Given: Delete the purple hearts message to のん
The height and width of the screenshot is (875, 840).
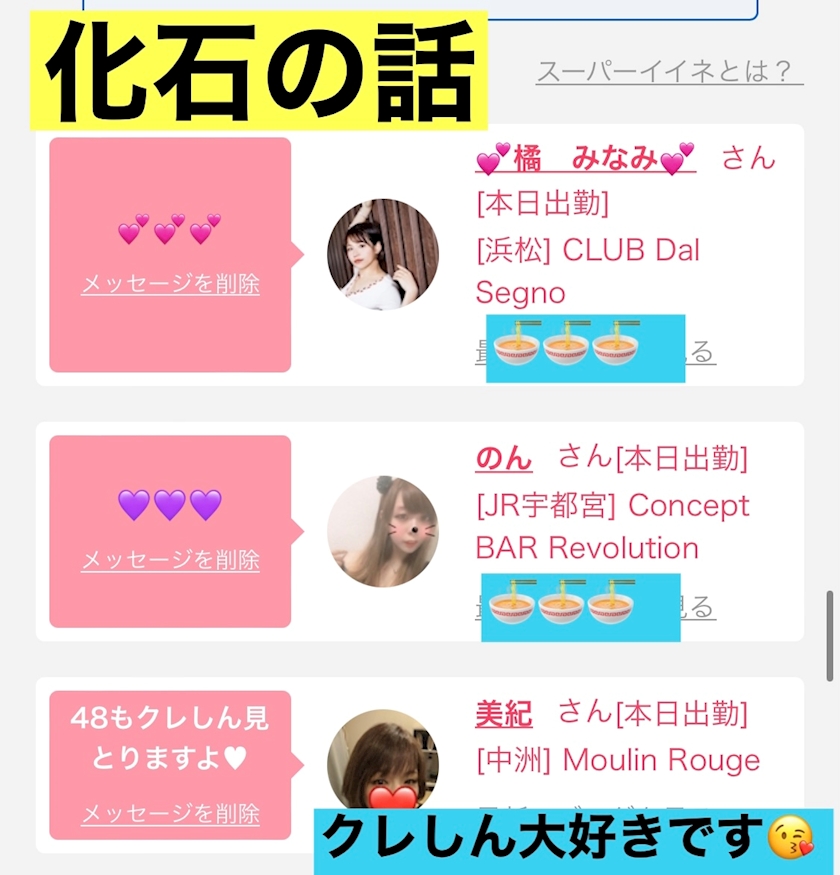Looking at the screenshot, I should point(170,560).
